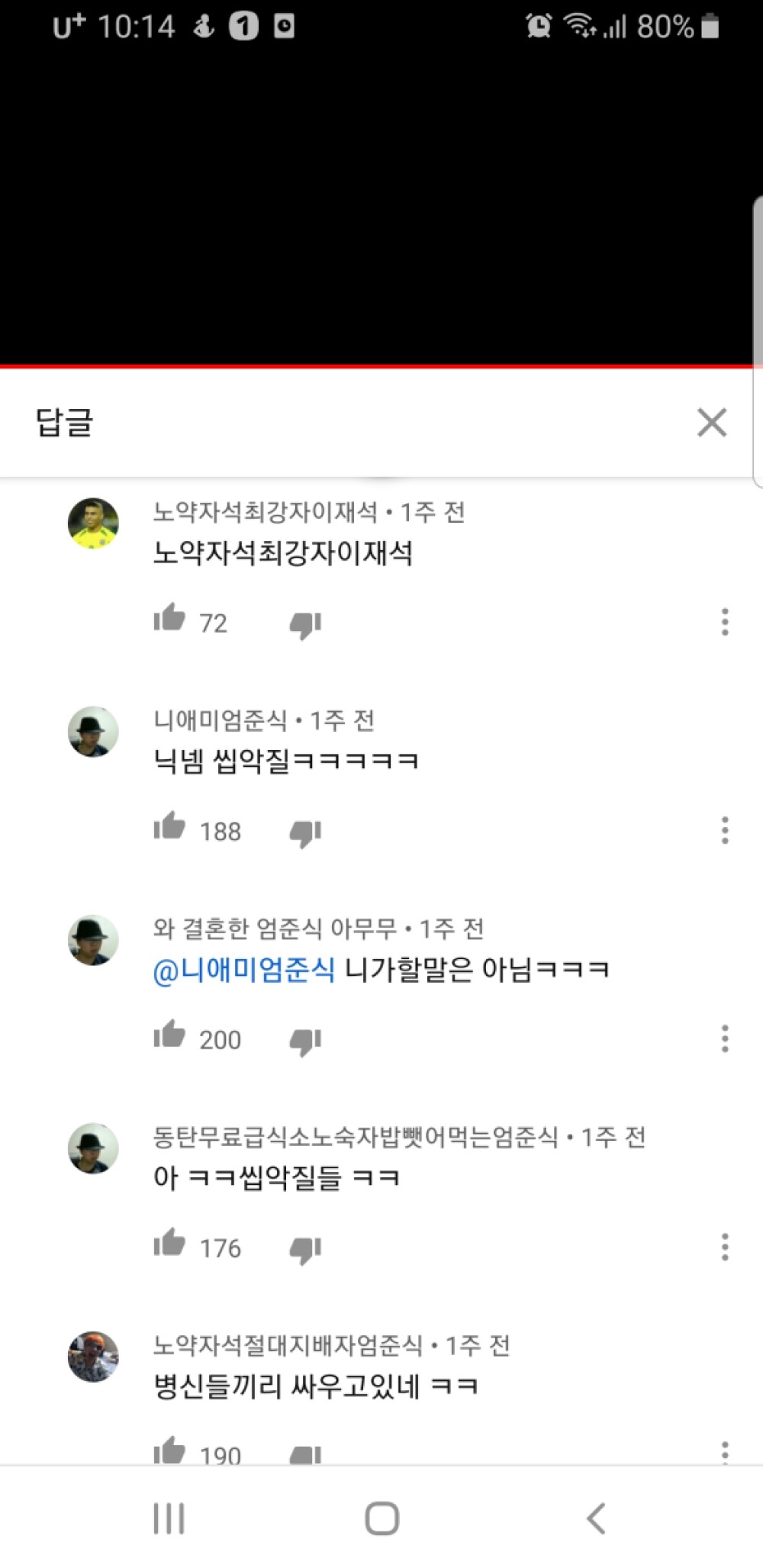Dislike the reply saying 아 ㅋㅋ씹악질들 ㅋㅋ
This screenshot has height=1568, width=763.
pyautogui.click(x=303, y=1248)
